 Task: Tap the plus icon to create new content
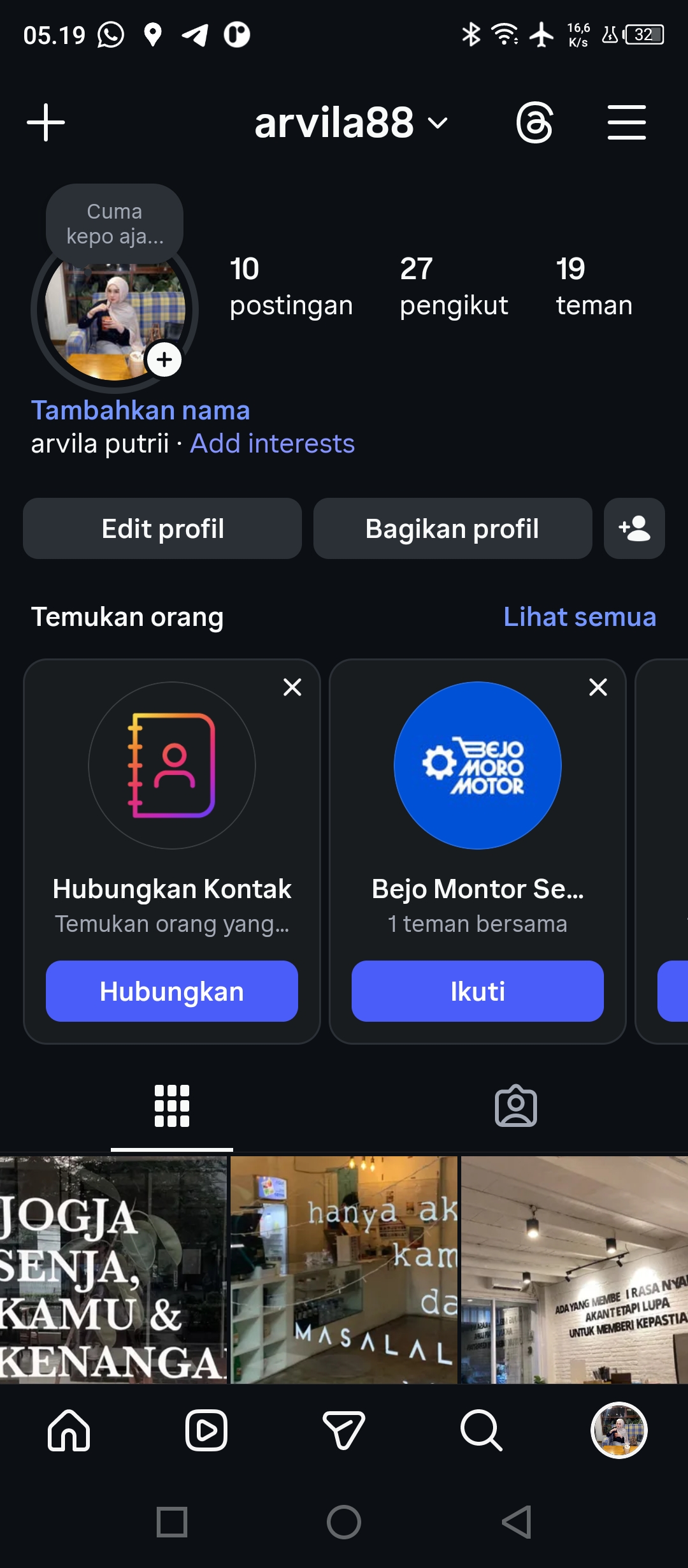(46, 122)
